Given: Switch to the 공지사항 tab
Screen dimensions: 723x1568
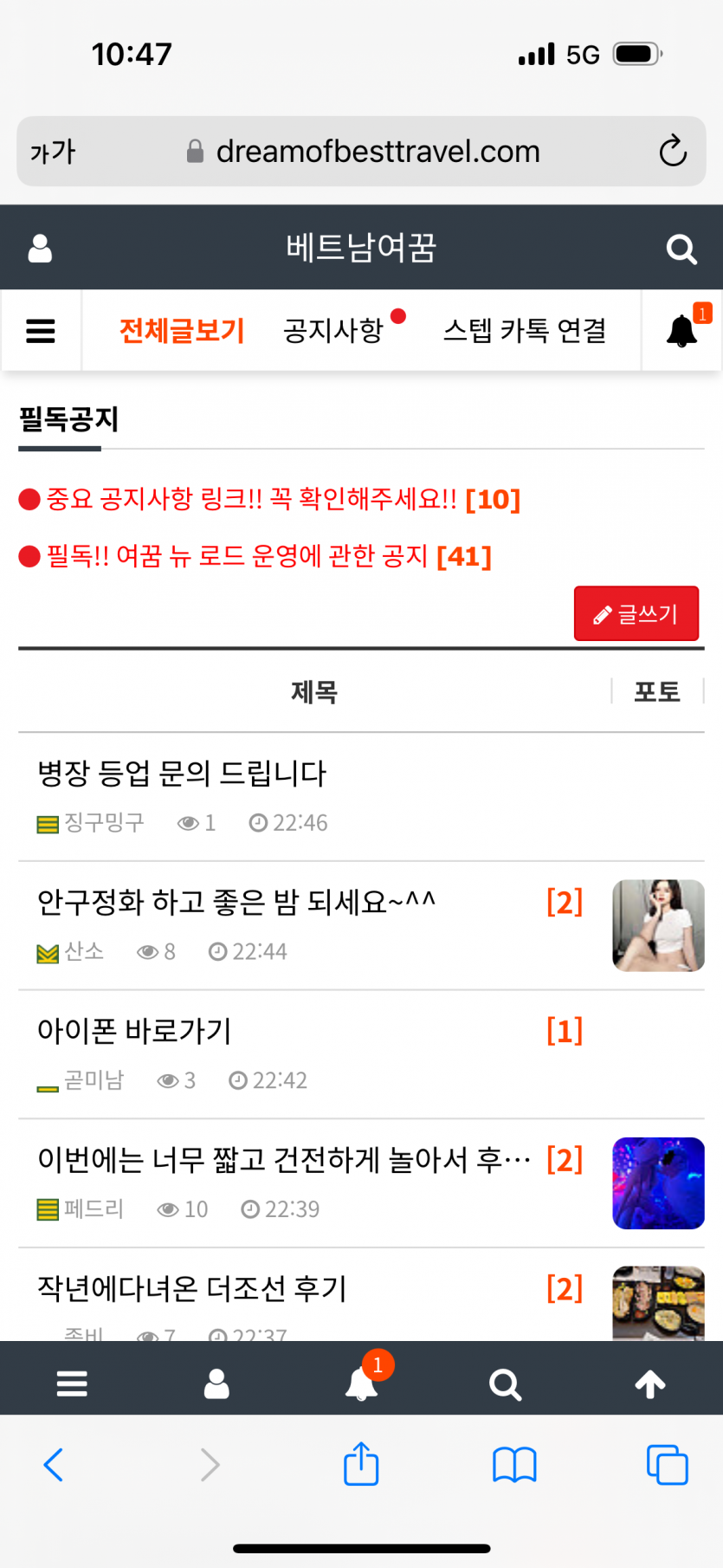Looking at the screenshot, I should pyautogui.click(x=333, y=331).
